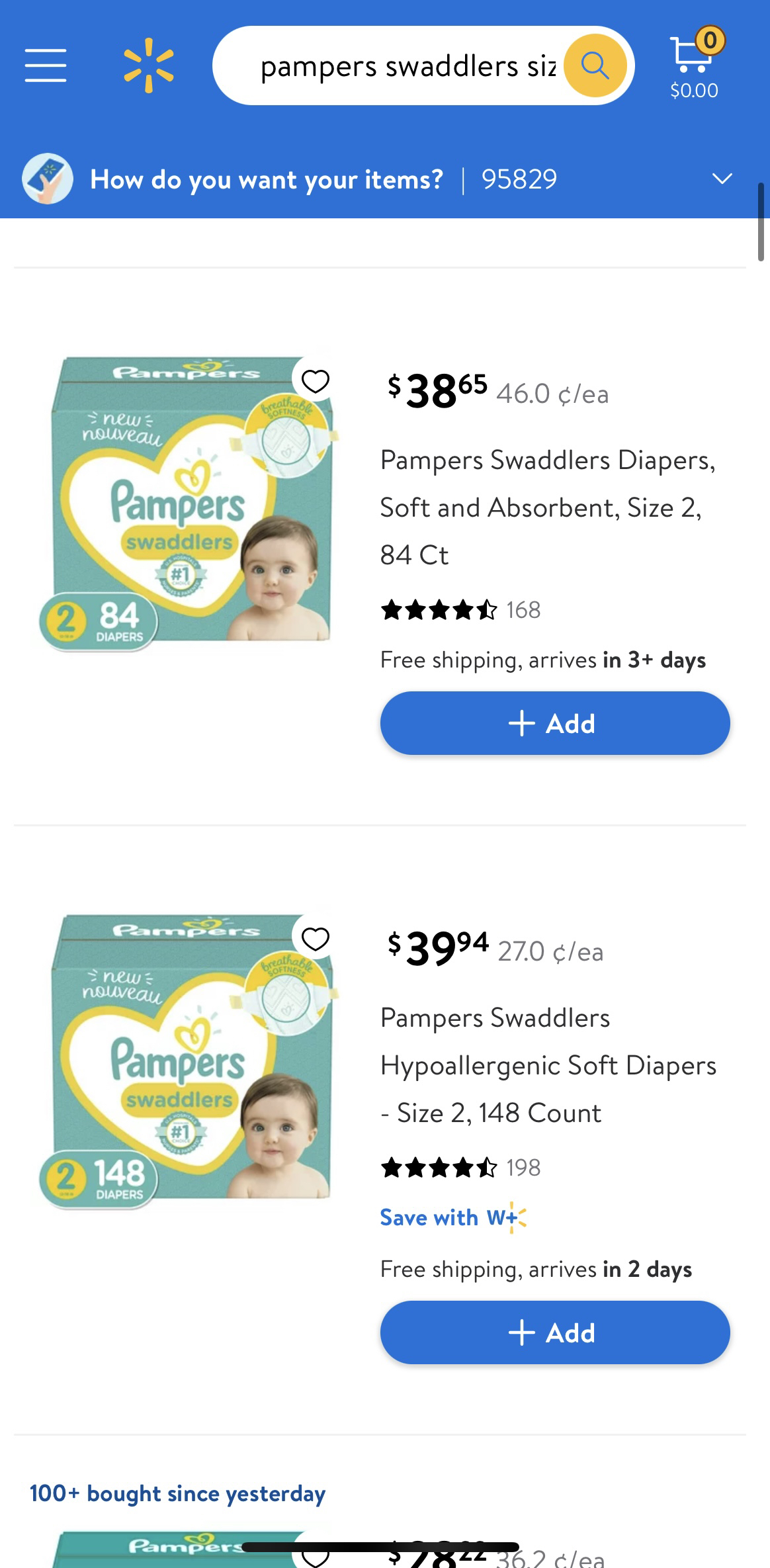Image resolution: width=770 pixels, height=1568 pixels.
Task: Open Pampers Swaddlers Hypoallergenic 148 Count listing
Action: pos(548,1065)
